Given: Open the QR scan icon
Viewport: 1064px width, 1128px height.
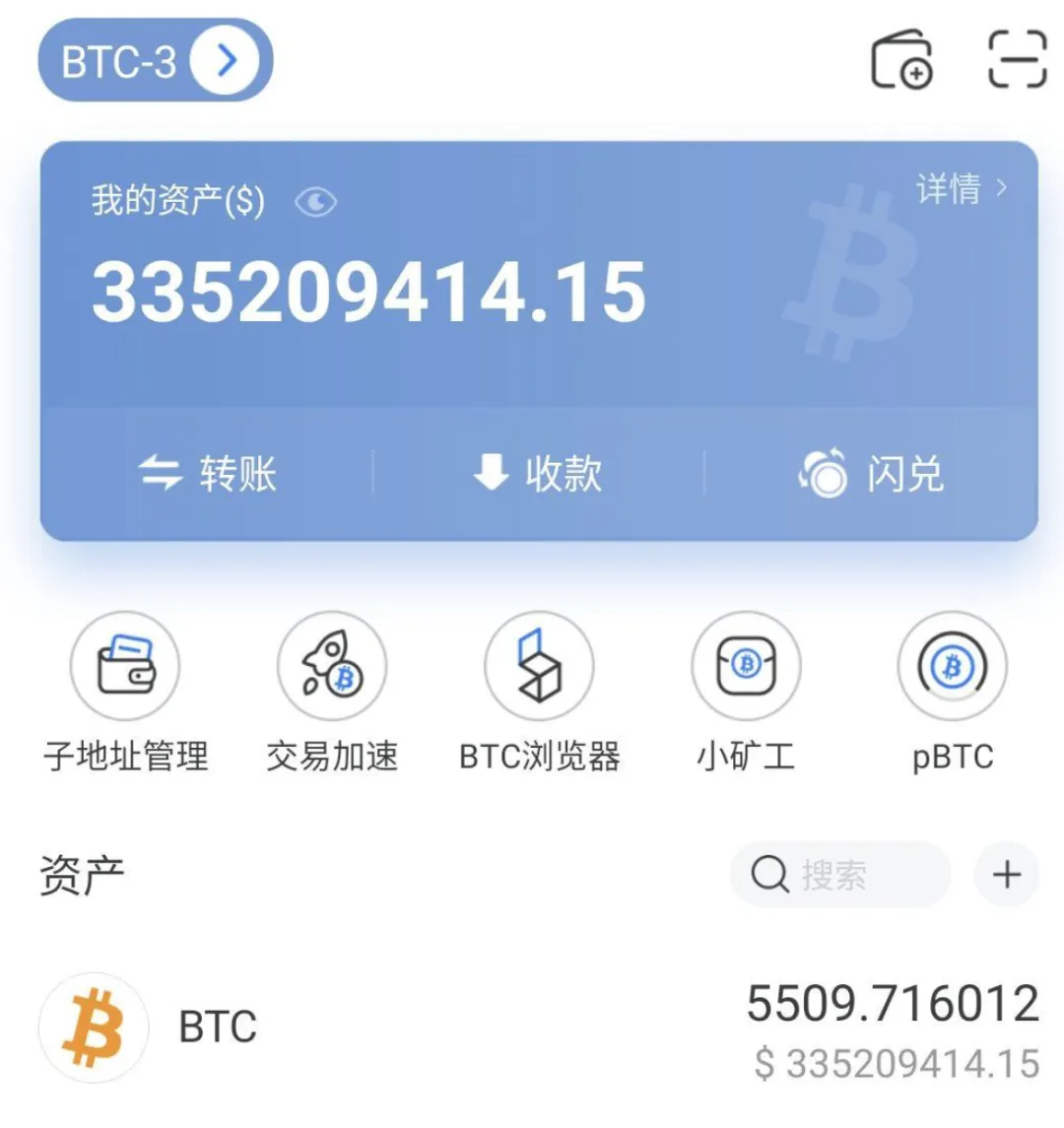Looking at the screenshot, I should pos(1016,60).
